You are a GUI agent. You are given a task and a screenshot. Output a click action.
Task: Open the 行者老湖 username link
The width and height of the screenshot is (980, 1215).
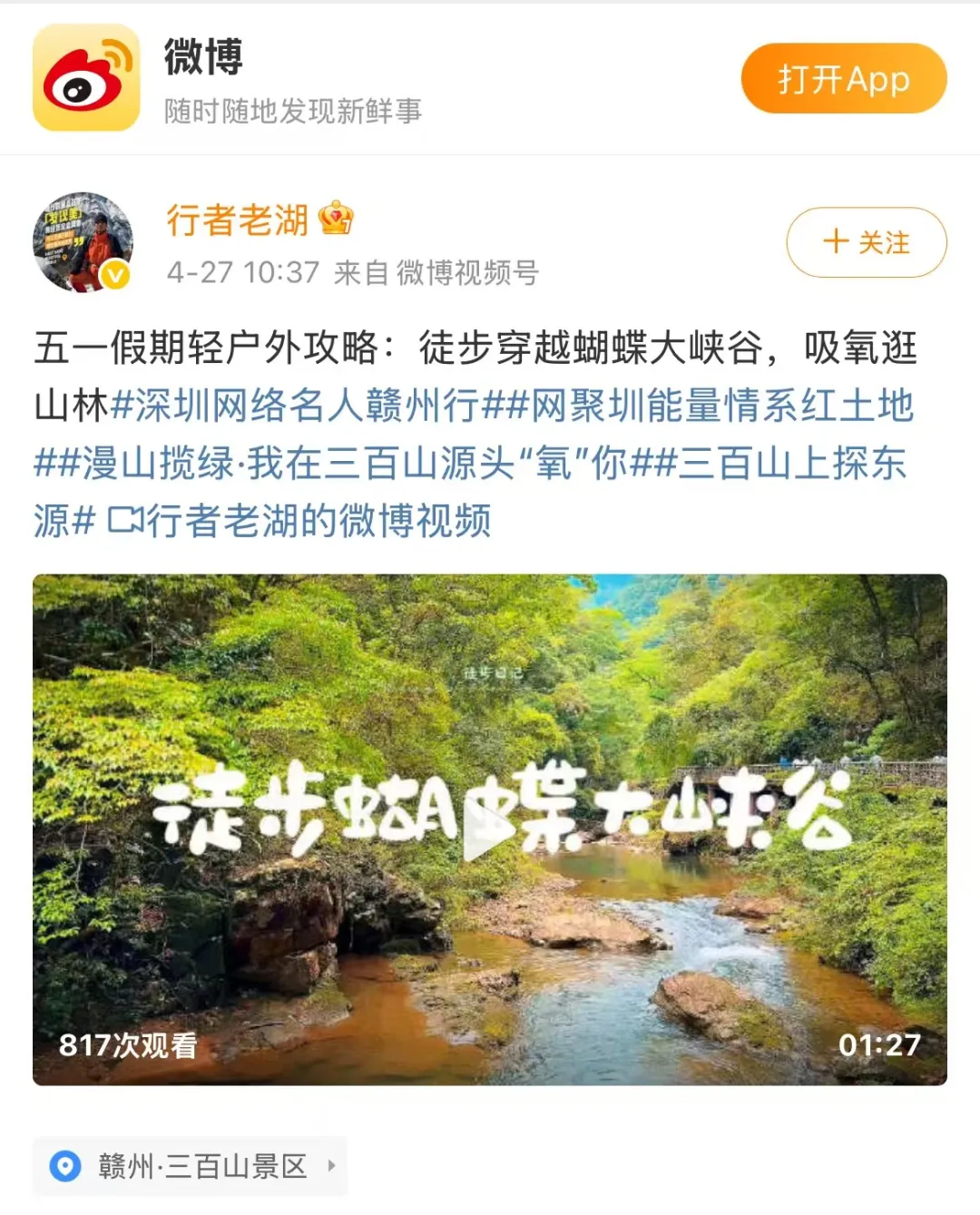(238, 220)
